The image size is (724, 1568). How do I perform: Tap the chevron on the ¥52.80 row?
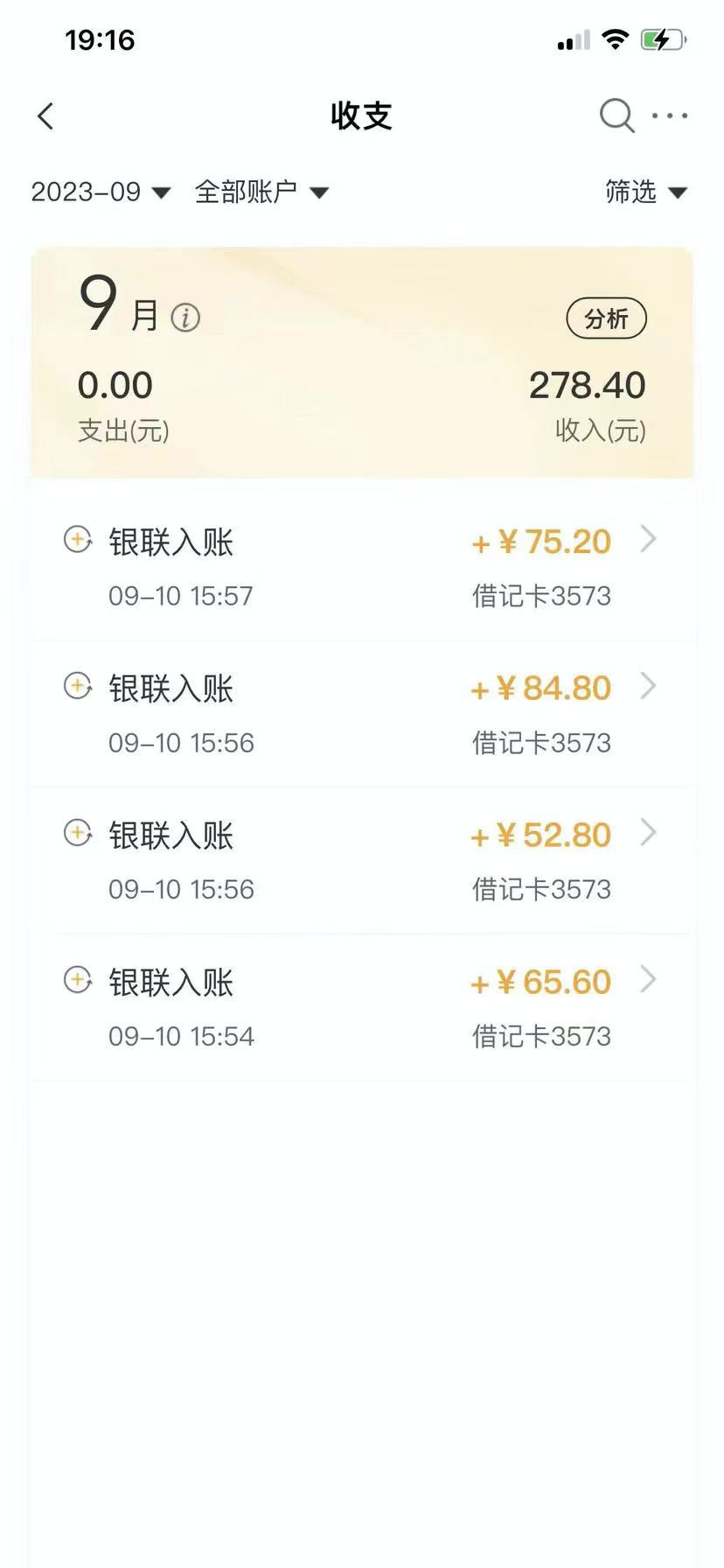649,833
